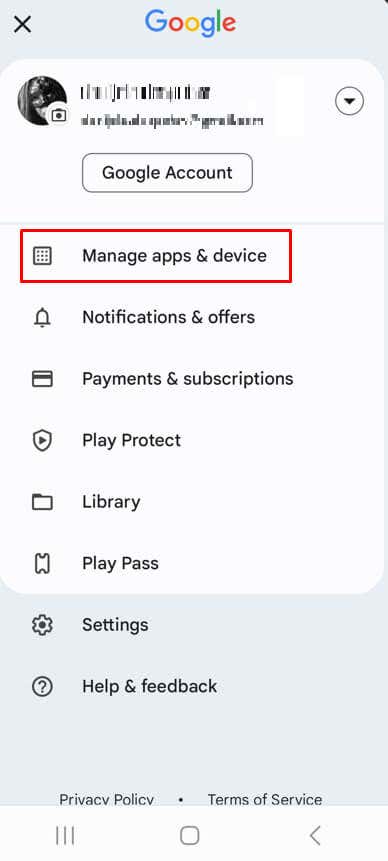View Play Pass

[192, 563]
